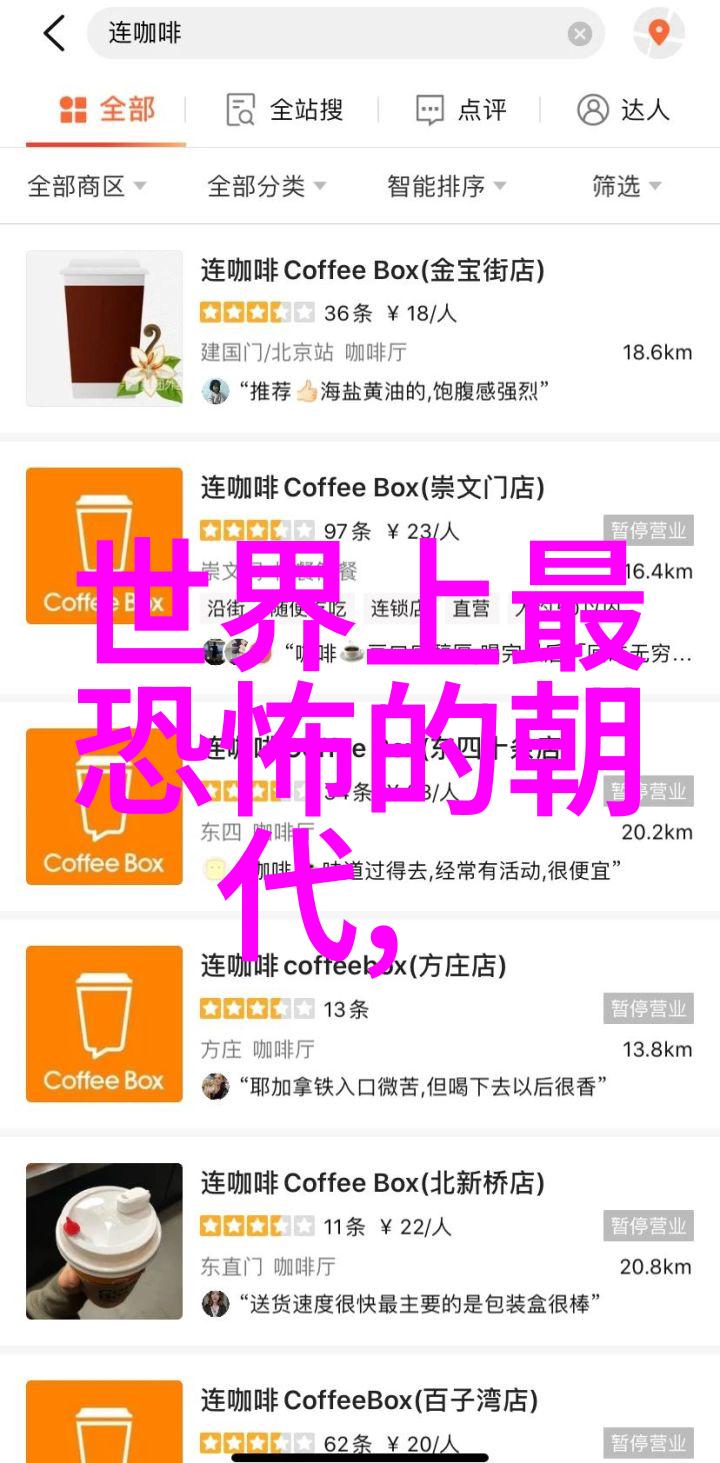Open Coffee Box 北新桥店 listing

coord(372,1183)
